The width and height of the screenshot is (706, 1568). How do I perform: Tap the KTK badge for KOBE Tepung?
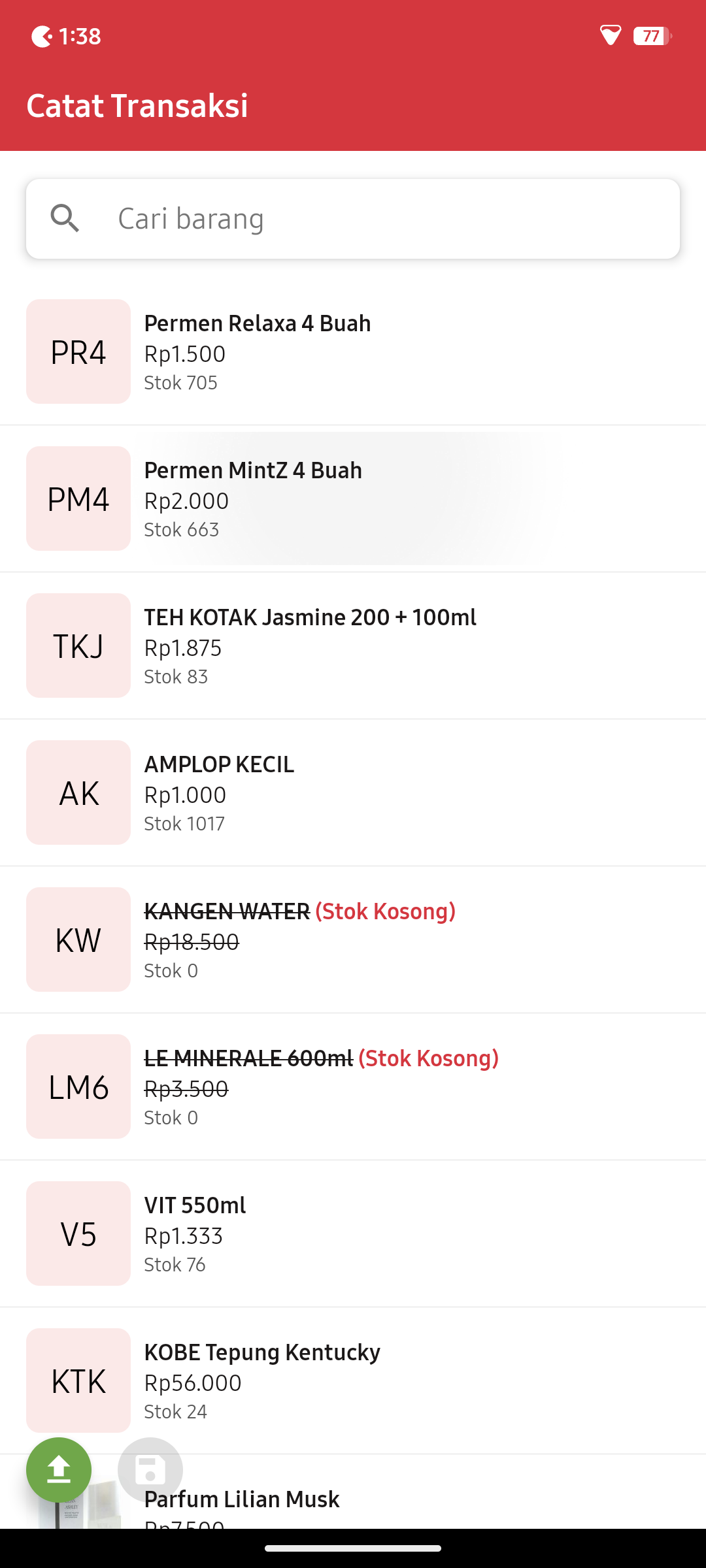click(x=77, y=1380)
